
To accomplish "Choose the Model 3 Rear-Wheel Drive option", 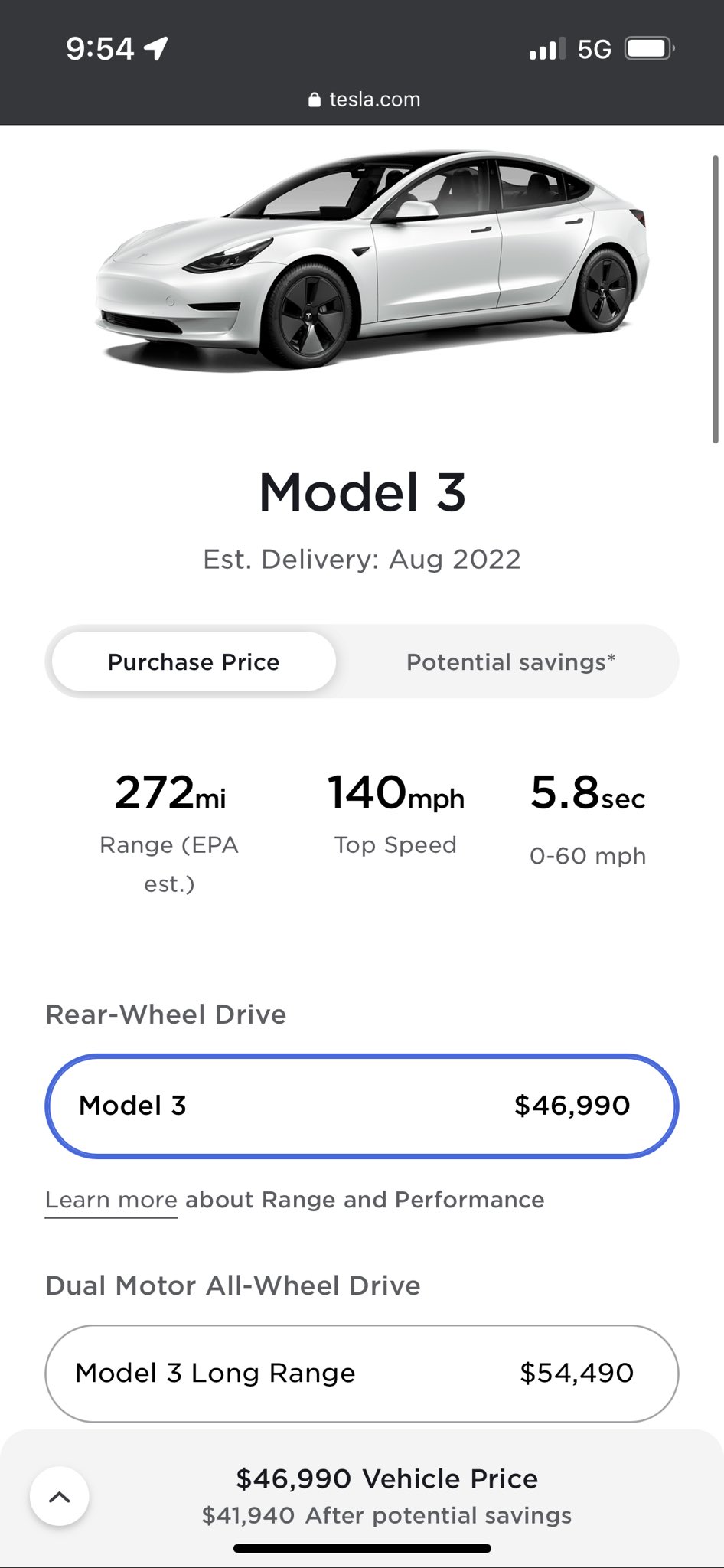I will pyautogui.click(x=362, y=1106).
